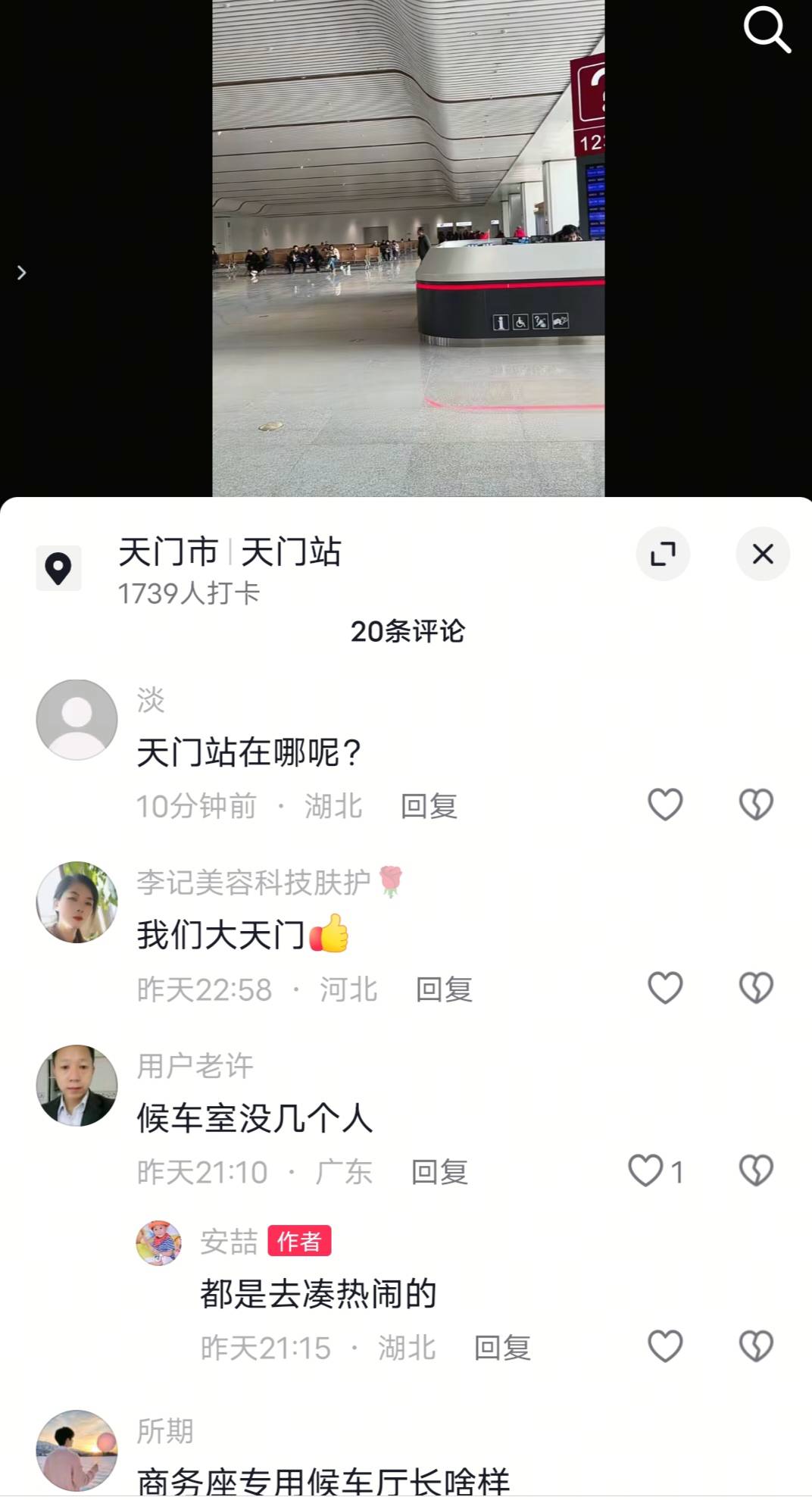
Task: Open the search magnifier icon
Action: [767, 30]
